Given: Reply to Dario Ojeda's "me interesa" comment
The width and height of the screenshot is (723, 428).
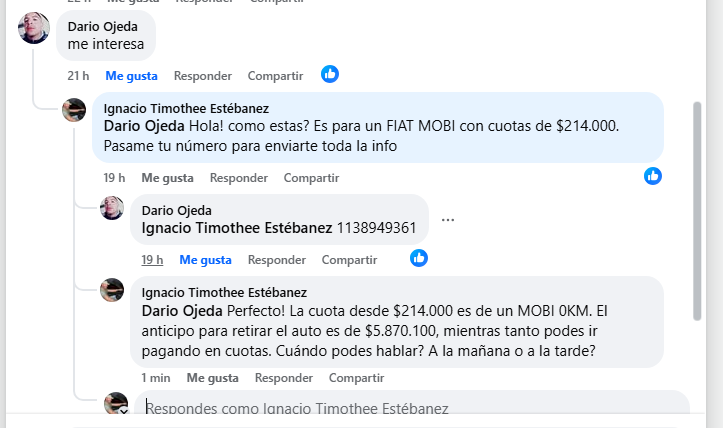Looking at the screenshot, I should [202, 76].
